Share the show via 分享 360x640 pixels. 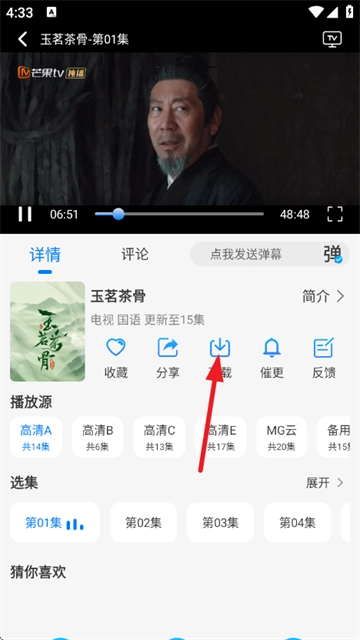[167, 358]
